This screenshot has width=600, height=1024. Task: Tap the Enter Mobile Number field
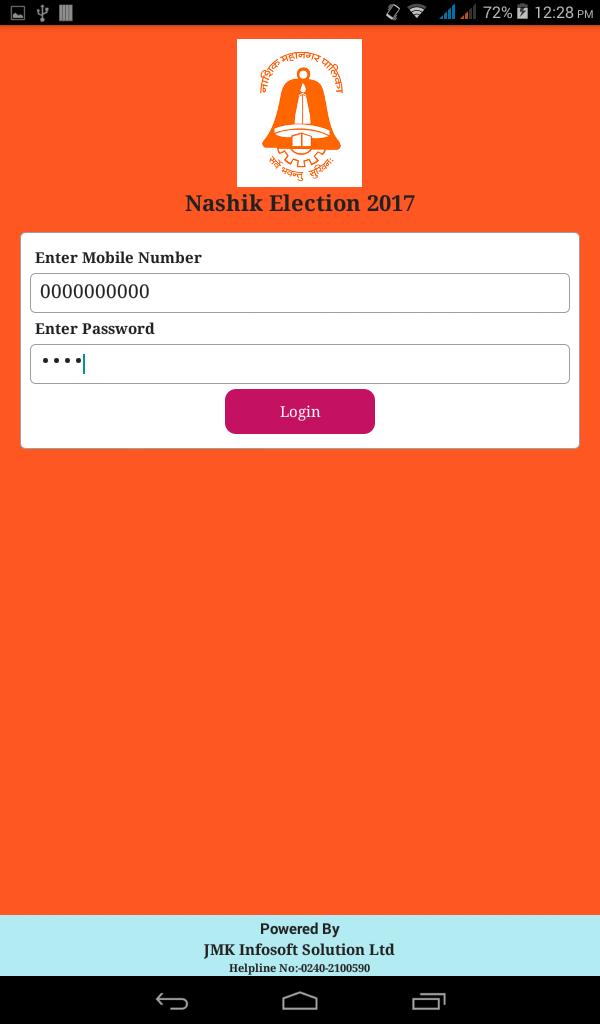click(x=300, y=292)
